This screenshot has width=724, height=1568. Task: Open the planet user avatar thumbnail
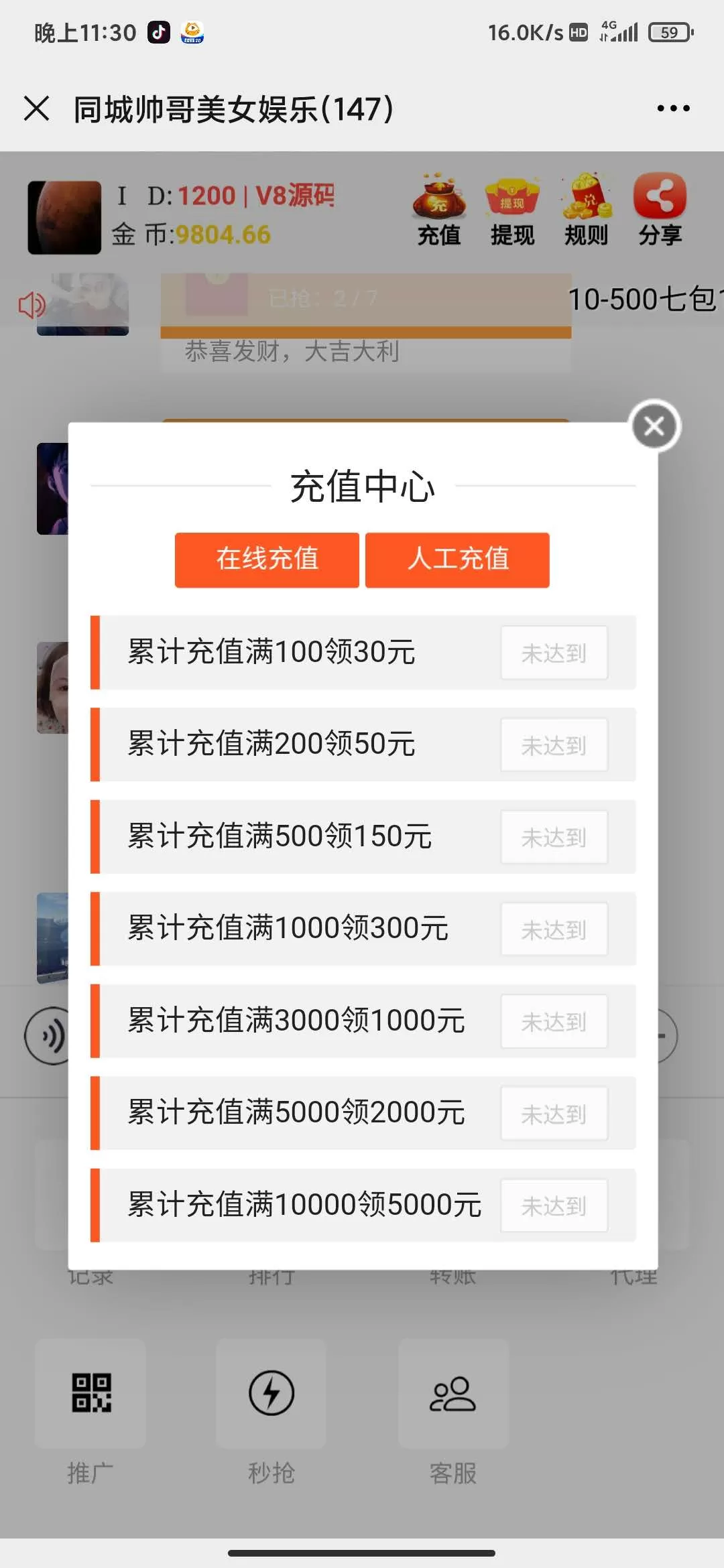[64, 216]
